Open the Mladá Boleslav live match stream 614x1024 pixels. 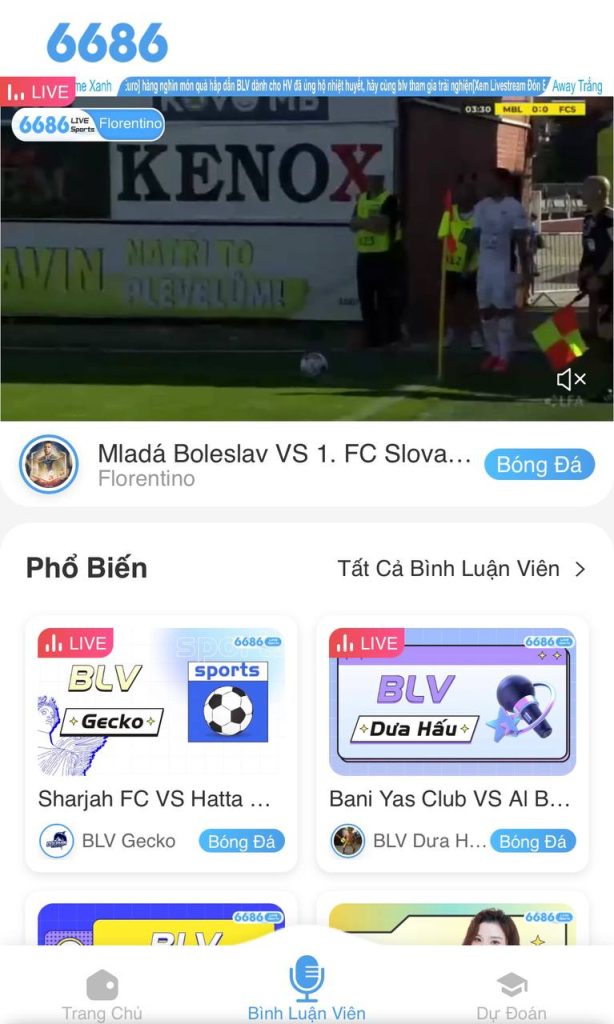(284, 453)
